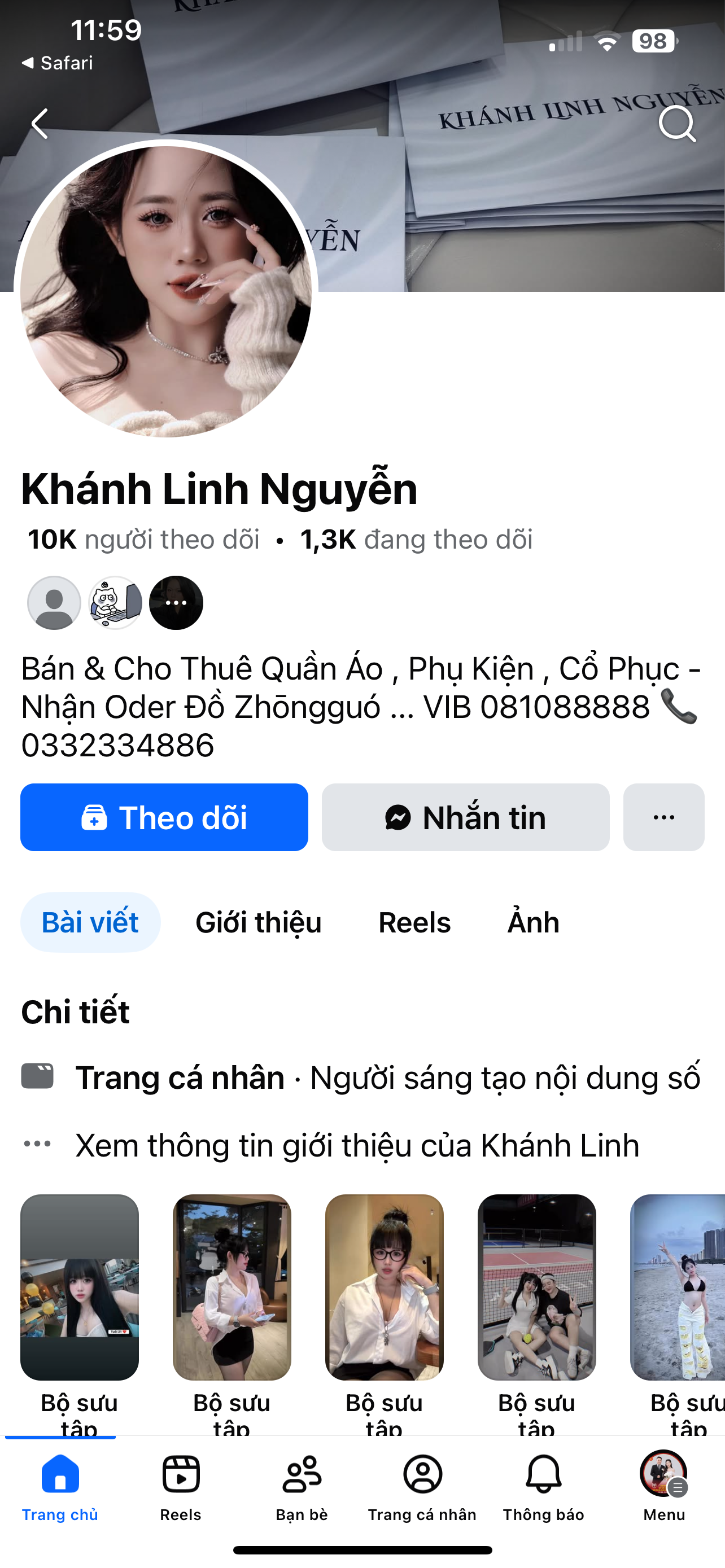This screenshot has width=725, height=1568.
Task: Send a message via Nhắn tin button
Action: coord(466,817)
